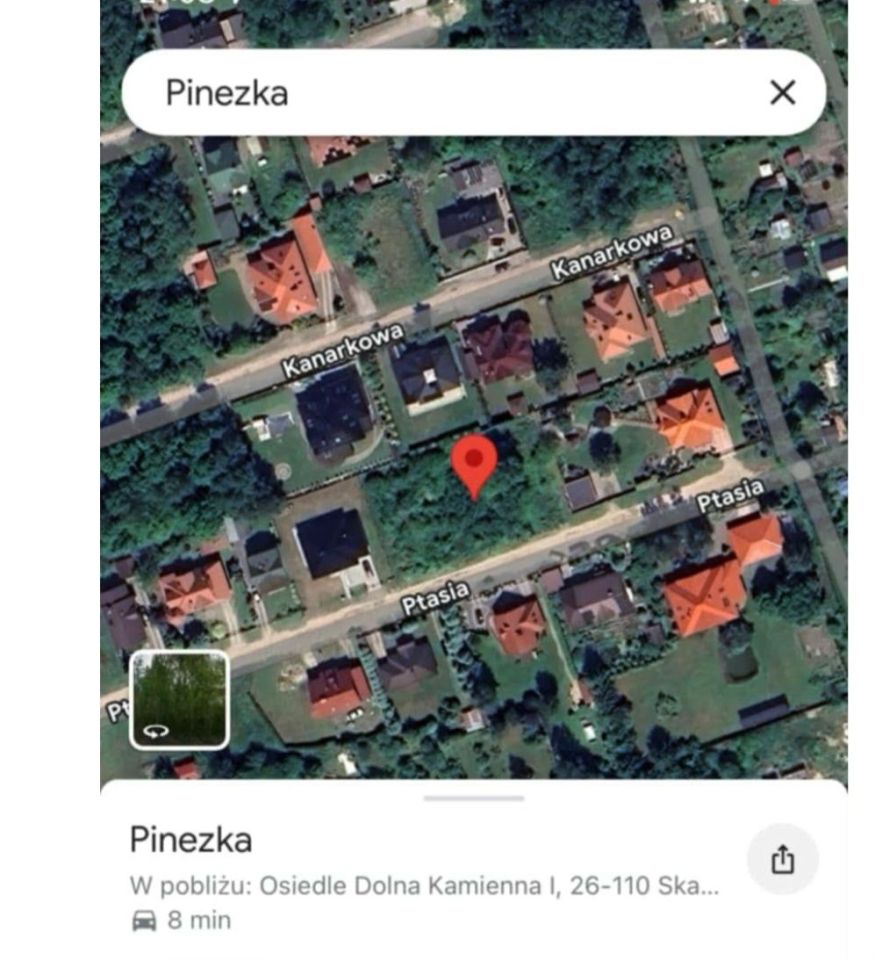Tap the rotation arrow on the Street View preview
The height and width of the screenshot is (960, 875).
coord(155,731)
